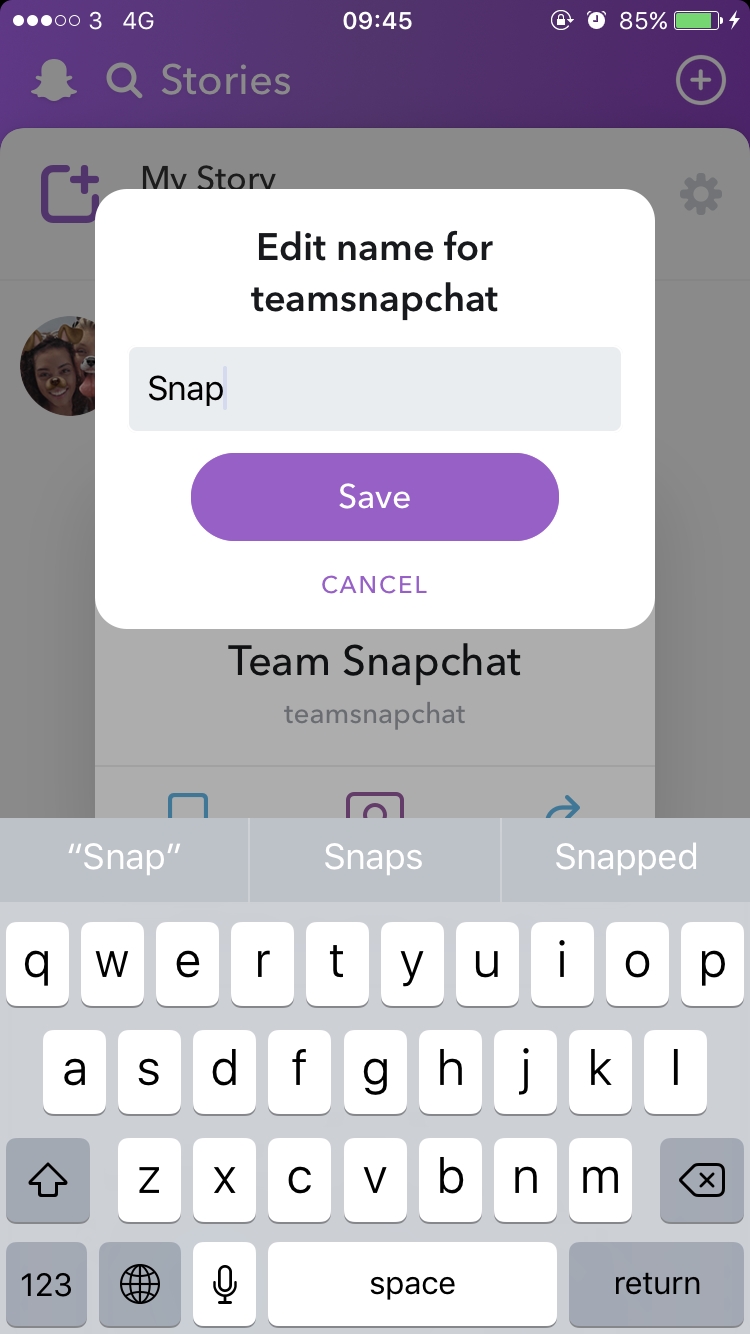Tap the name text field containing Snap
Viewport: 750px width, 1334px height.
[x=374, y=389]
